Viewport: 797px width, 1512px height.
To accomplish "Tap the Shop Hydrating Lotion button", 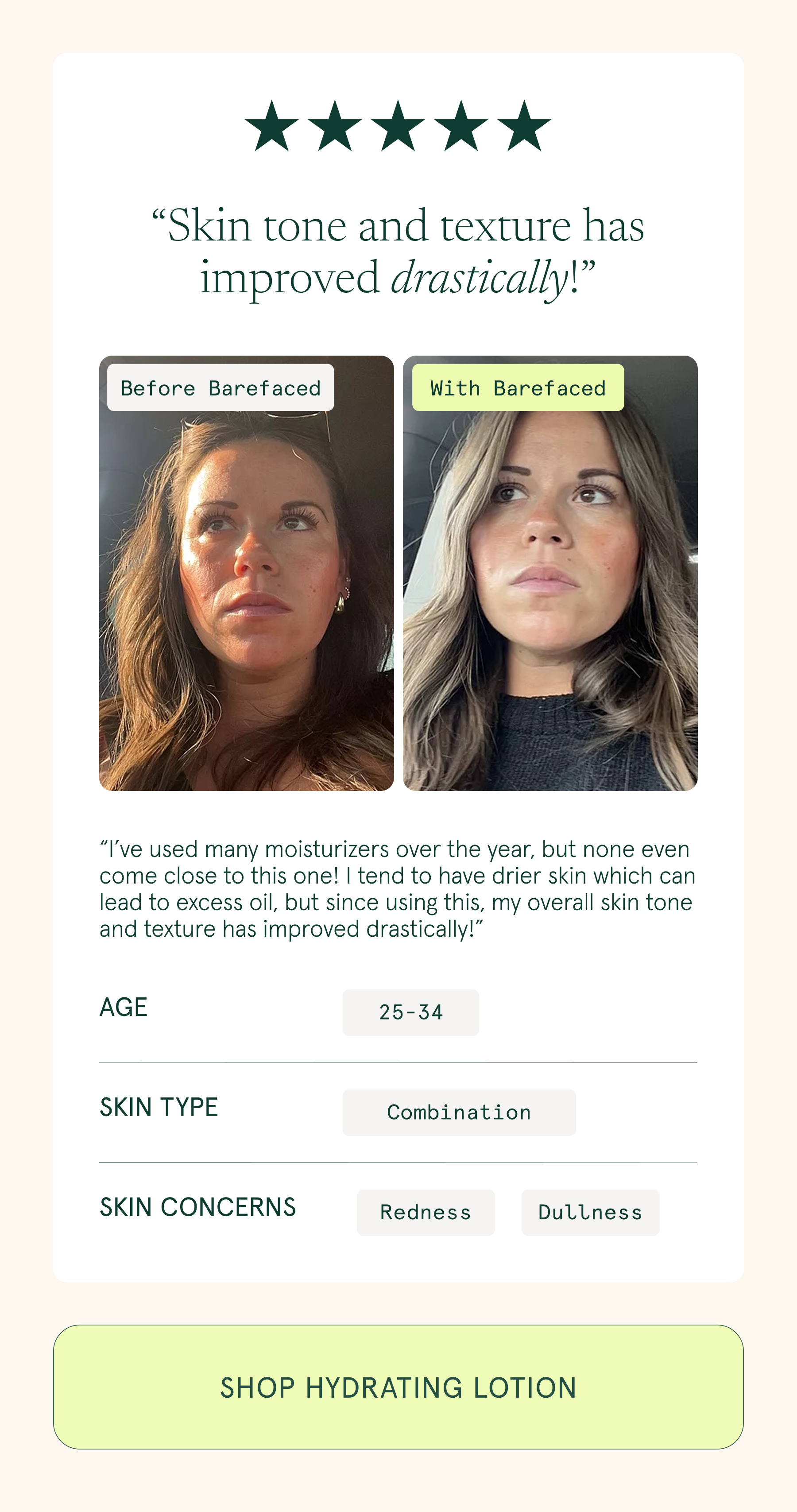I will 398,1387.
